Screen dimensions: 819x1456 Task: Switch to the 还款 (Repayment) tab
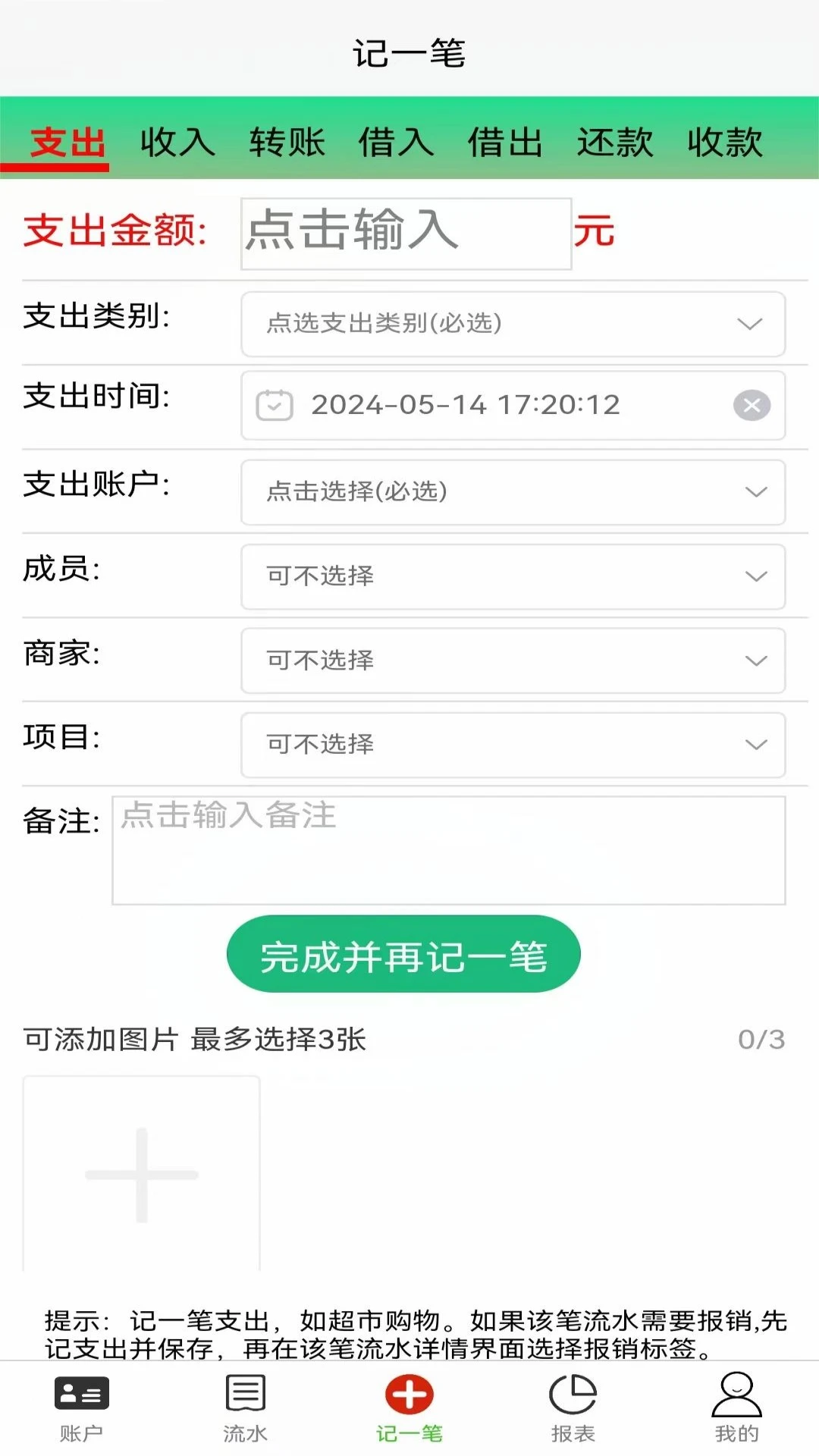tap(616, 143)
